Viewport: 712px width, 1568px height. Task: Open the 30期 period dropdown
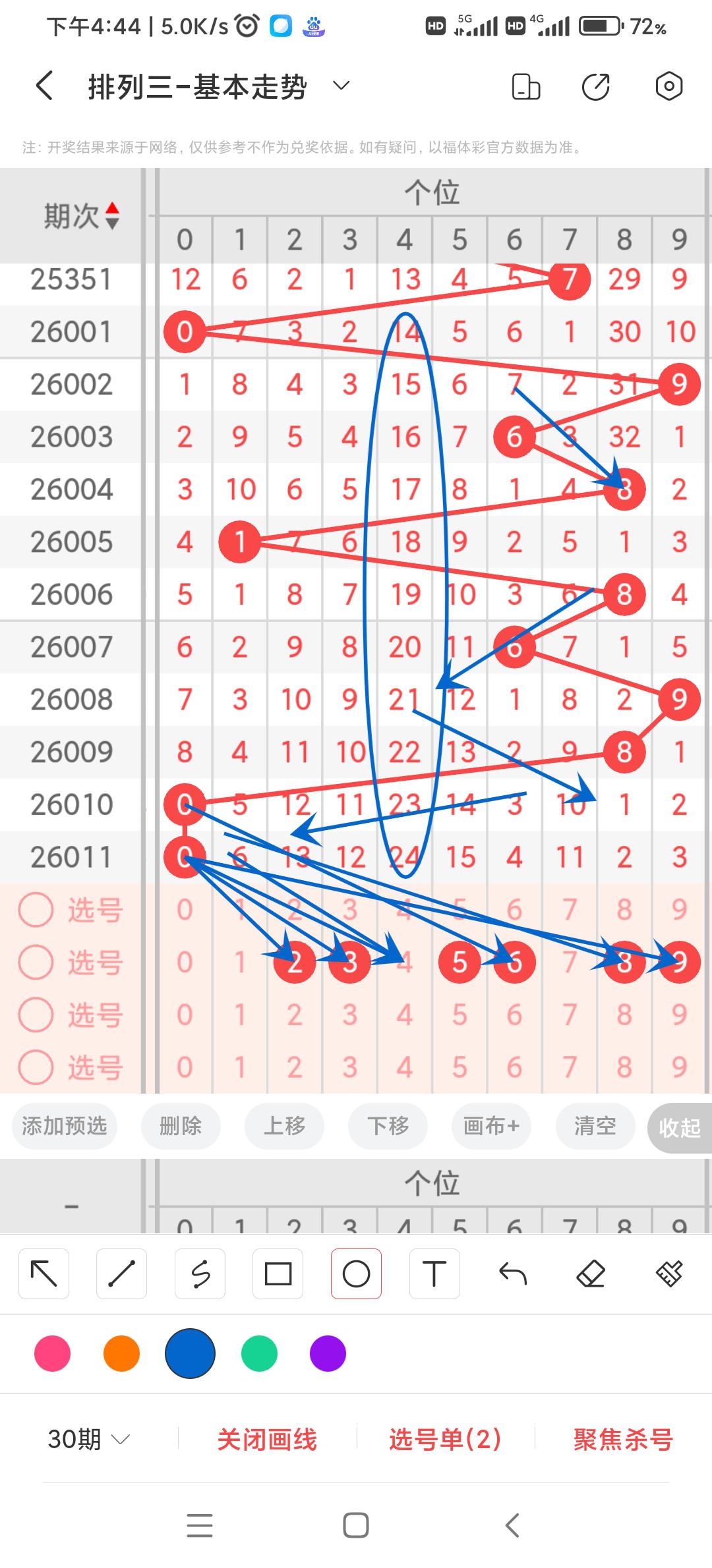pyautogui.click(x=88, y=1440)
